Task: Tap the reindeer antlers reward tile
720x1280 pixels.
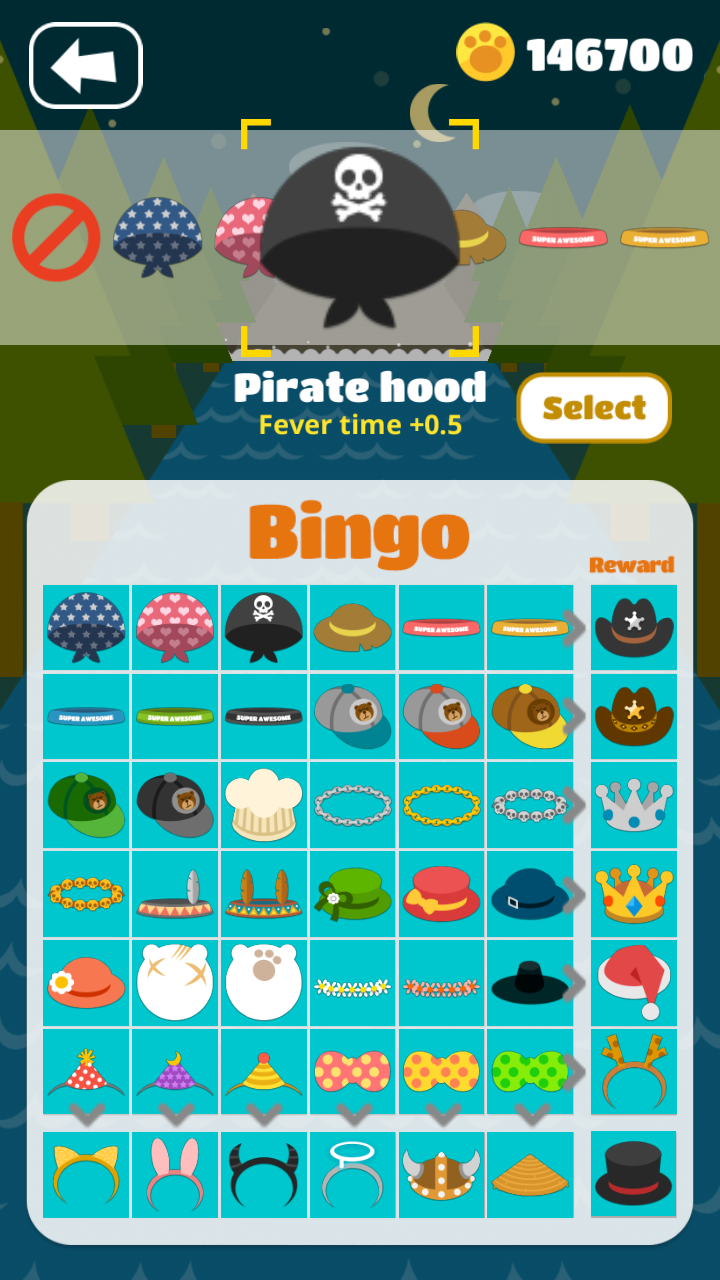Action: [x=634, y=1071]
